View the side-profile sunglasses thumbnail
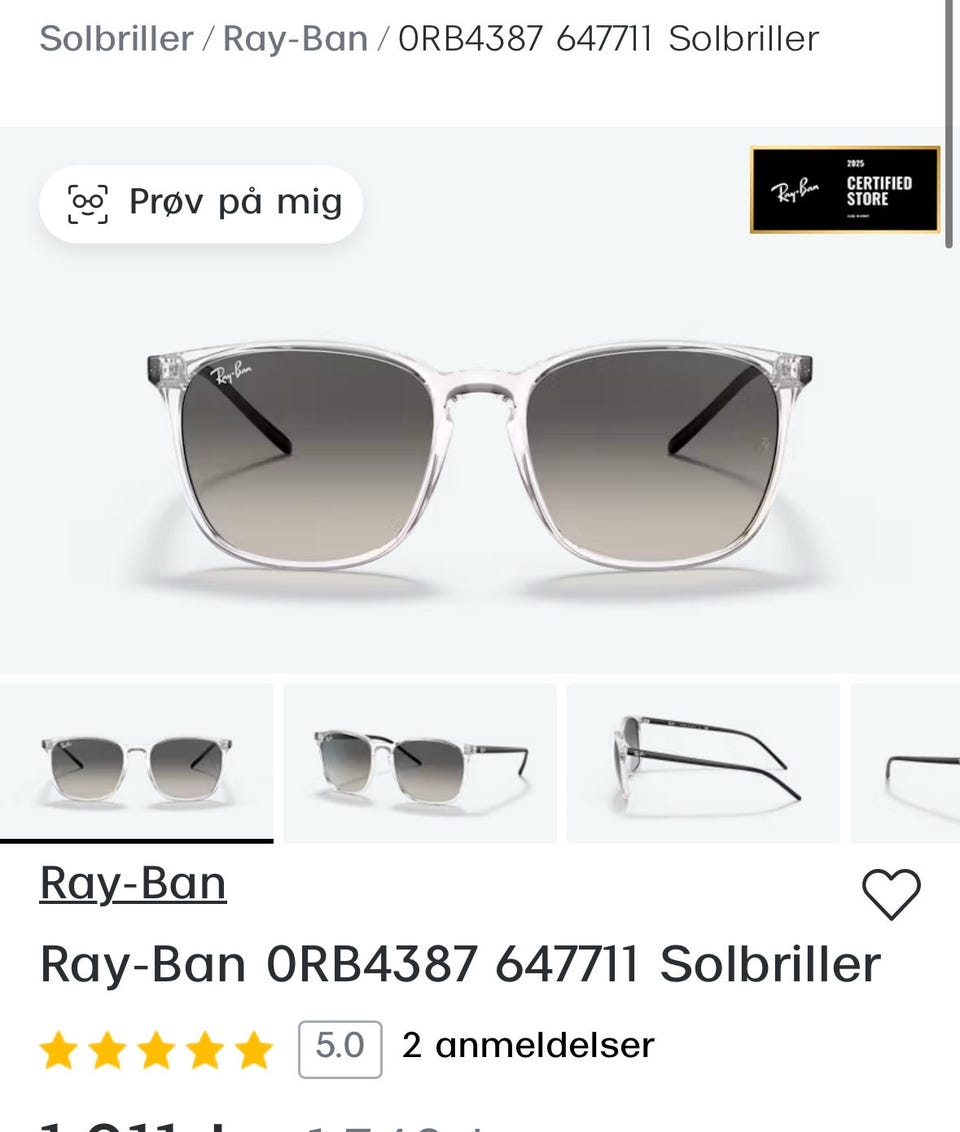960x1132 pixels. [704, 764]
